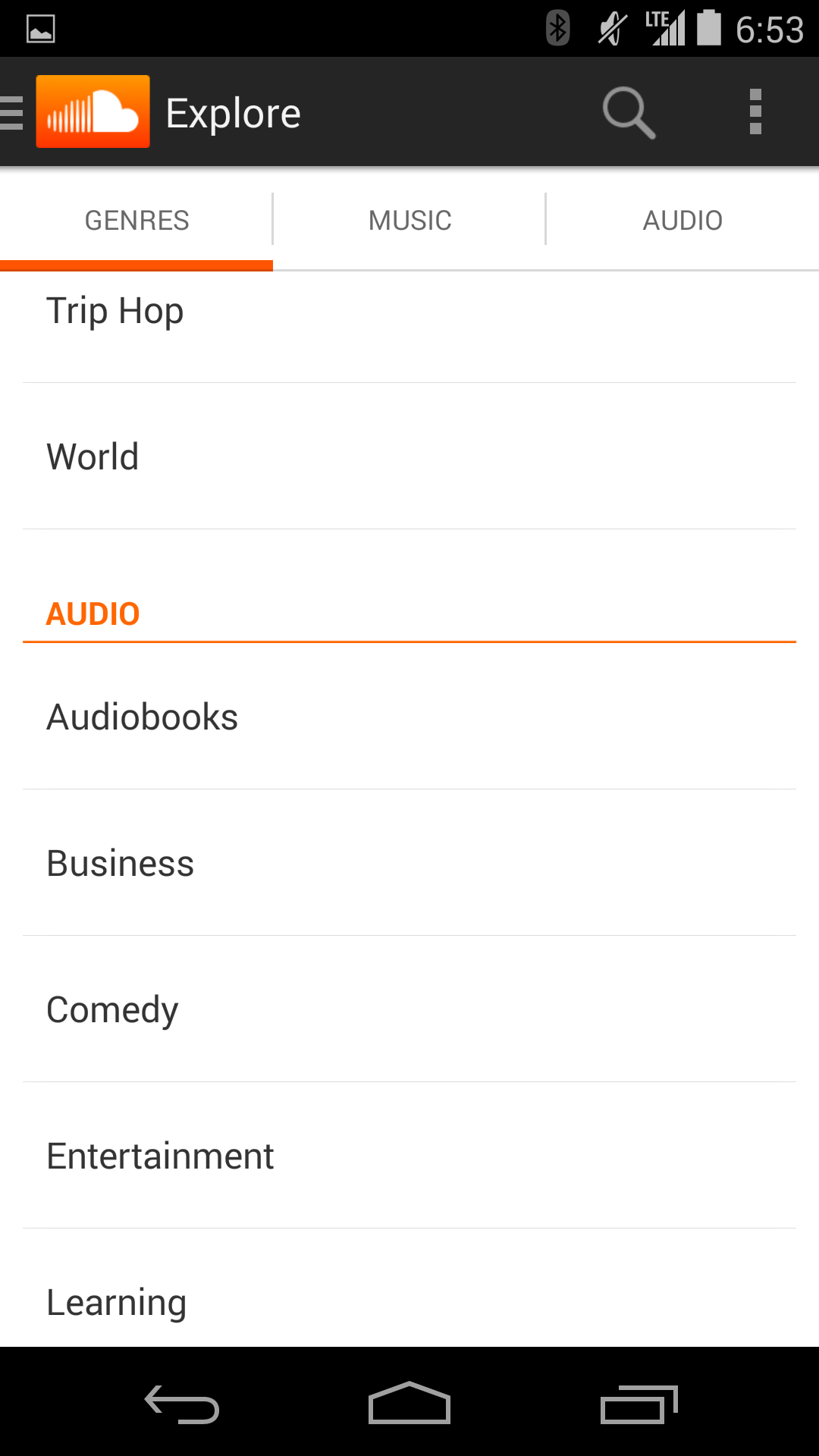This screenshot has width=819, height=1456.
Task: Browse the Audiobooks category
Action: pos(409,716)
